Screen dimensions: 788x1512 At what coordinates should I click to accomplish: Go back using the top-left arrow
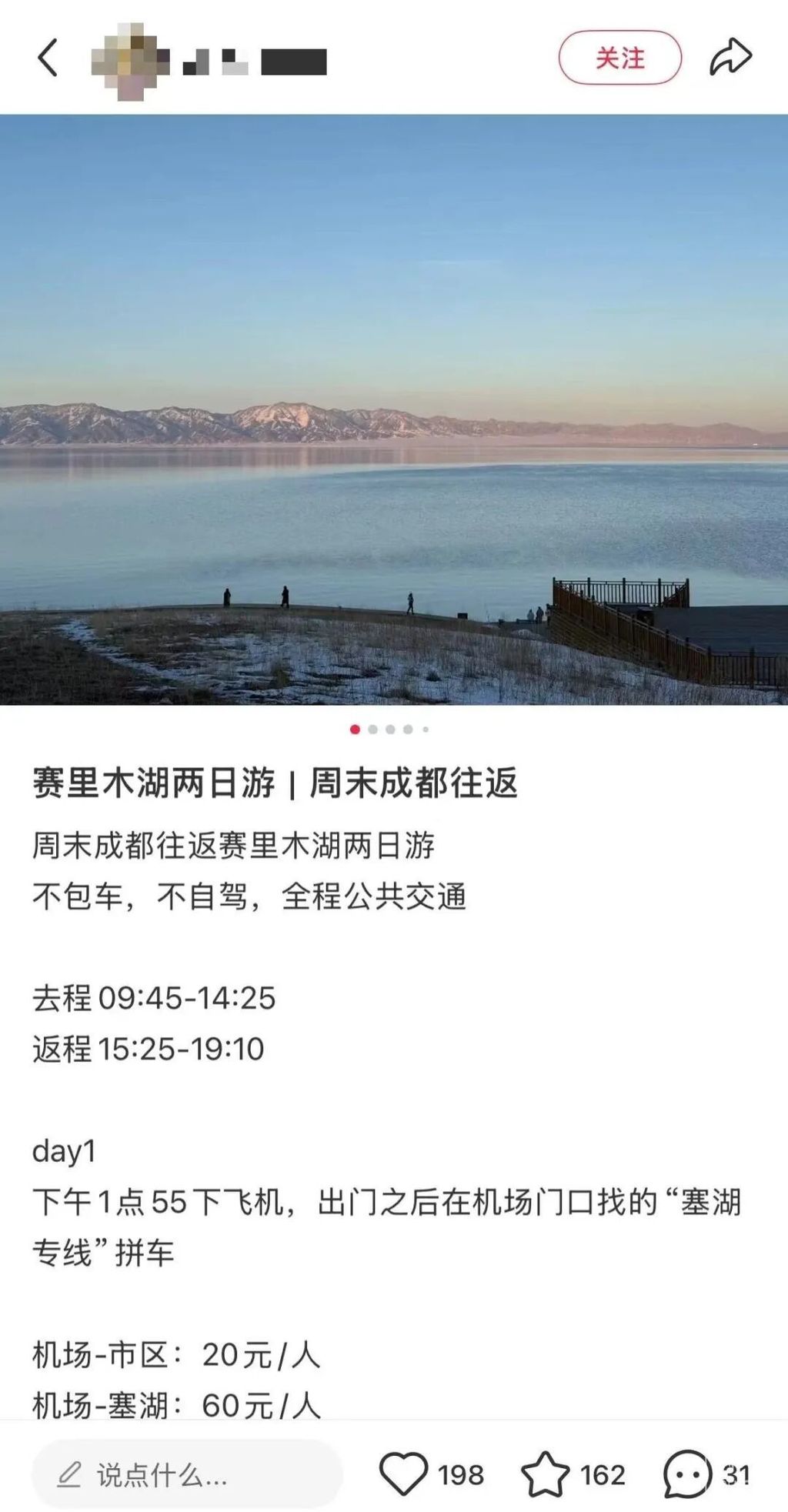tap(48, 58)
